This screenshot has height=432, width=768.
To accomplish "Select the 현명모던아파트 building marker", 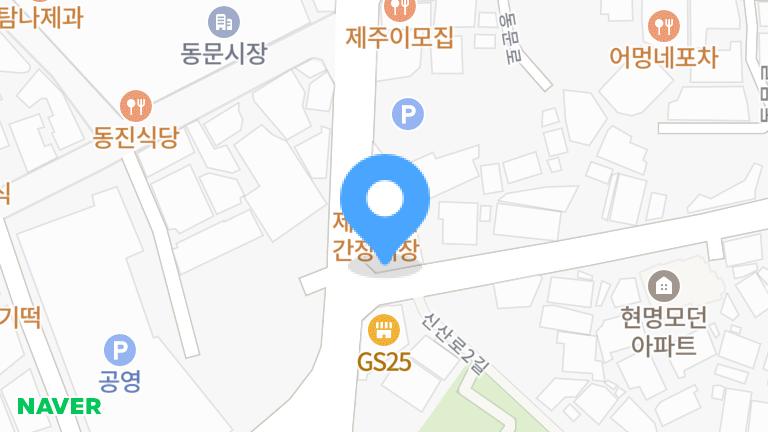I will [x=662, y=286].
